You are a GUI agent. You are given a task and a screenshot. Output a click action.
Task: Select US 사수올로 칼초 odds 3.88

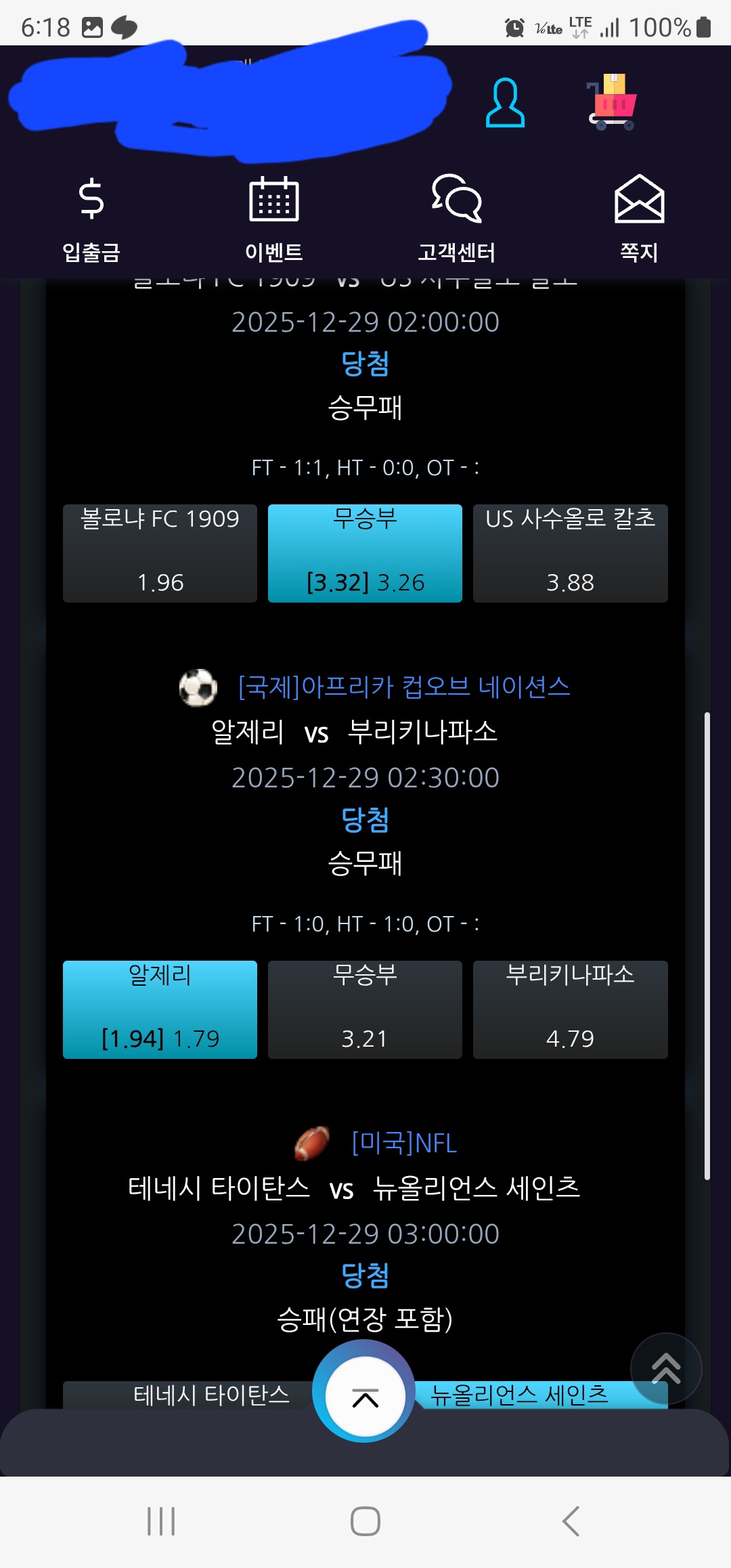tap(571, 553)
